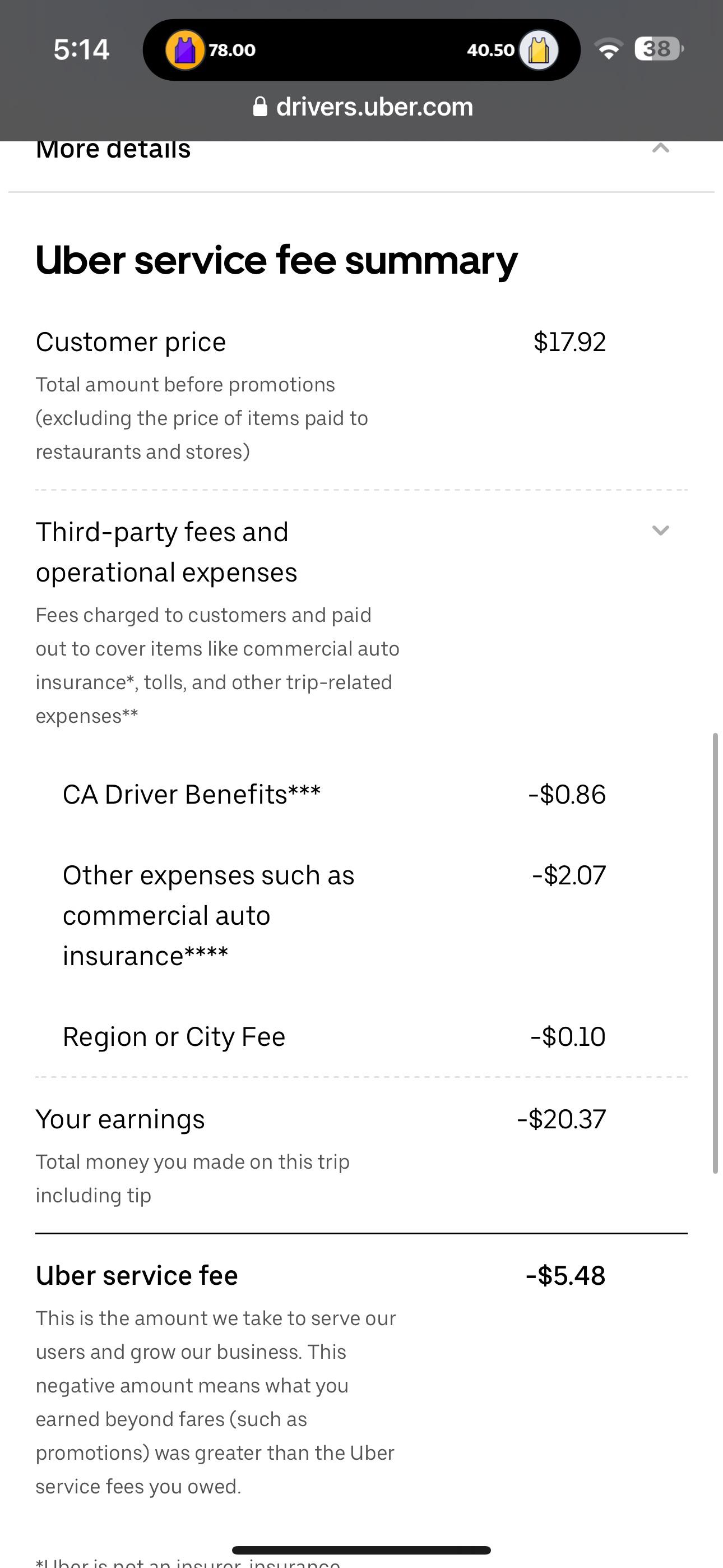
Task: Tap the purple jersey icon in the Dynamic Island
Action: tap(186, 49)
